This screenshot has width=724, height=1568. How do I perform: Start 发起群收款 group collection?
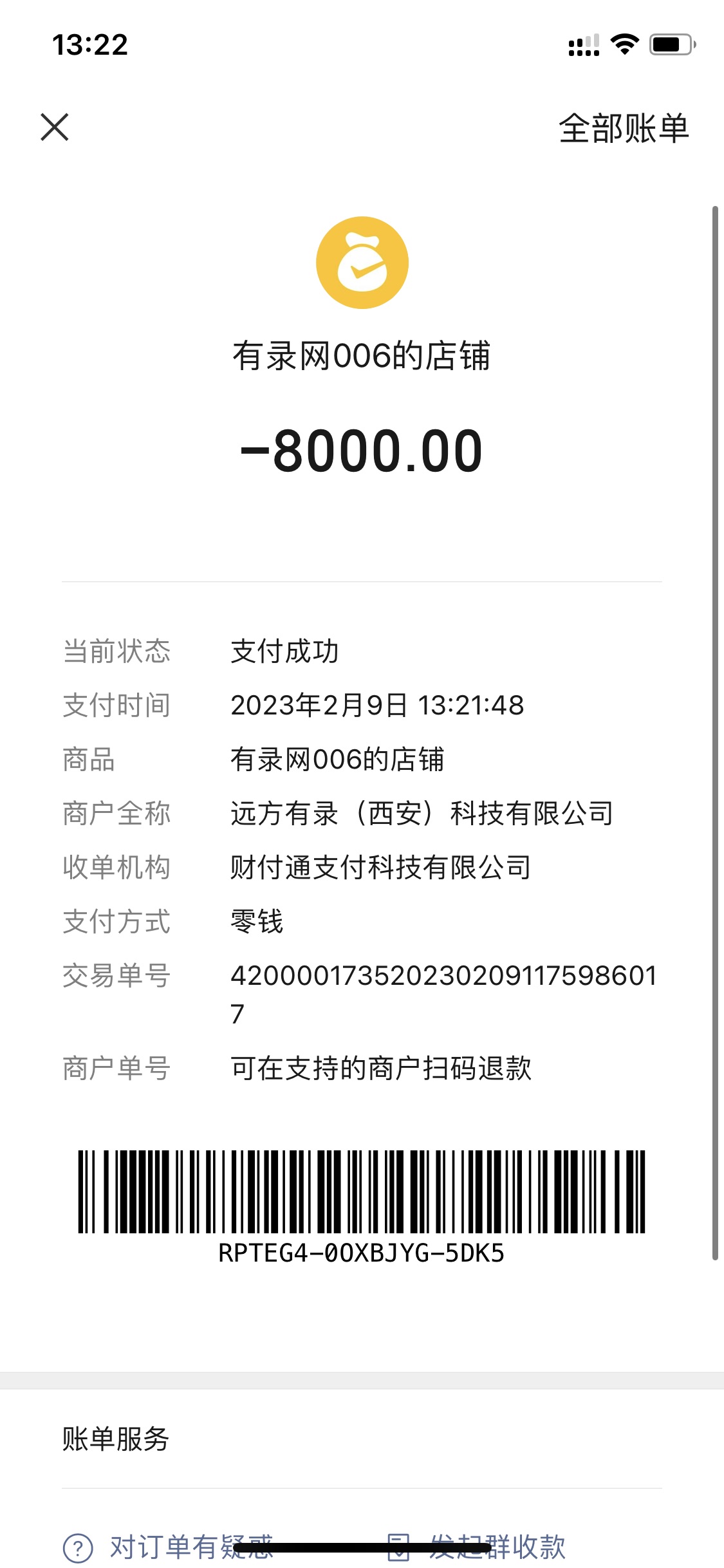[x=477, y=1547]
